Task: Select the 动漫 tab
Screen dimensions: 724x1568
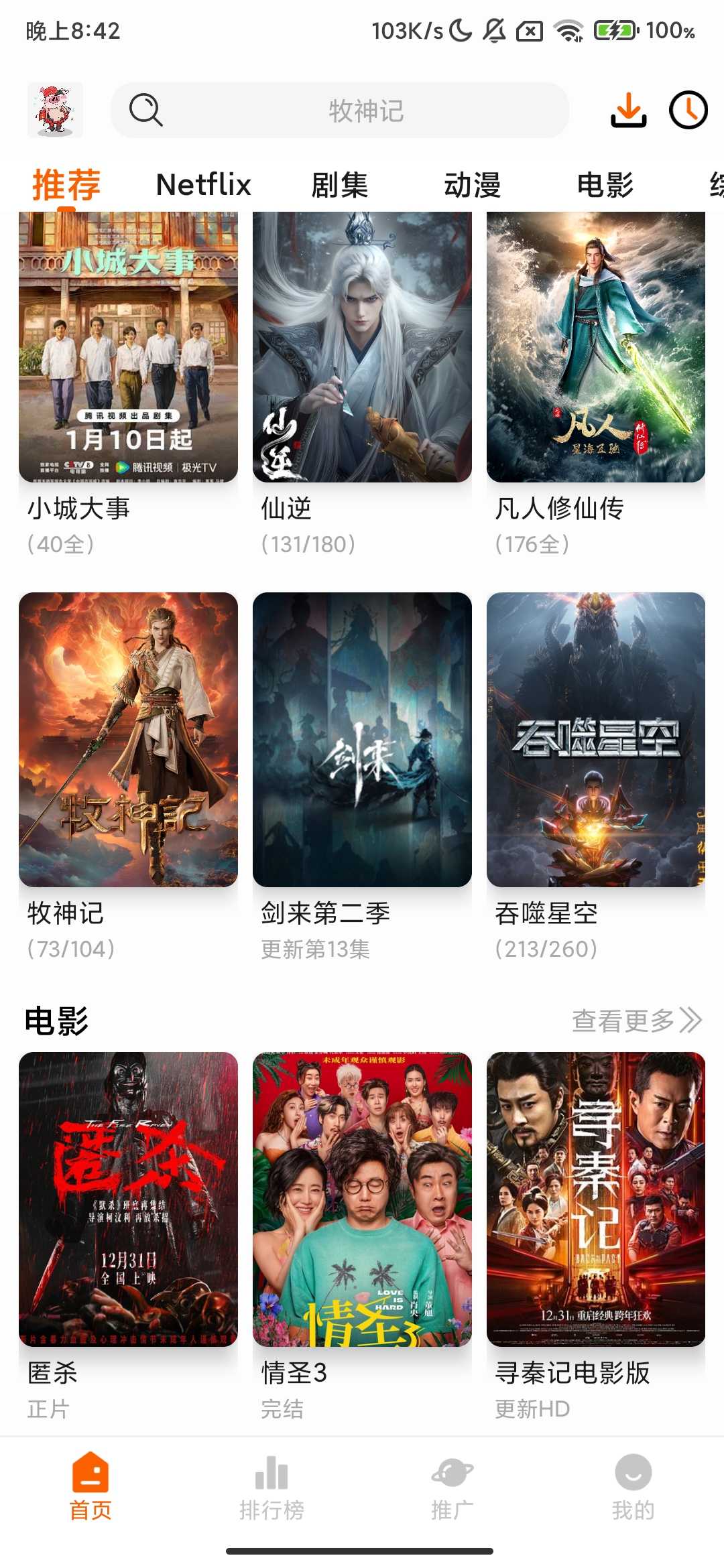Action: click(x=473, y=185)
